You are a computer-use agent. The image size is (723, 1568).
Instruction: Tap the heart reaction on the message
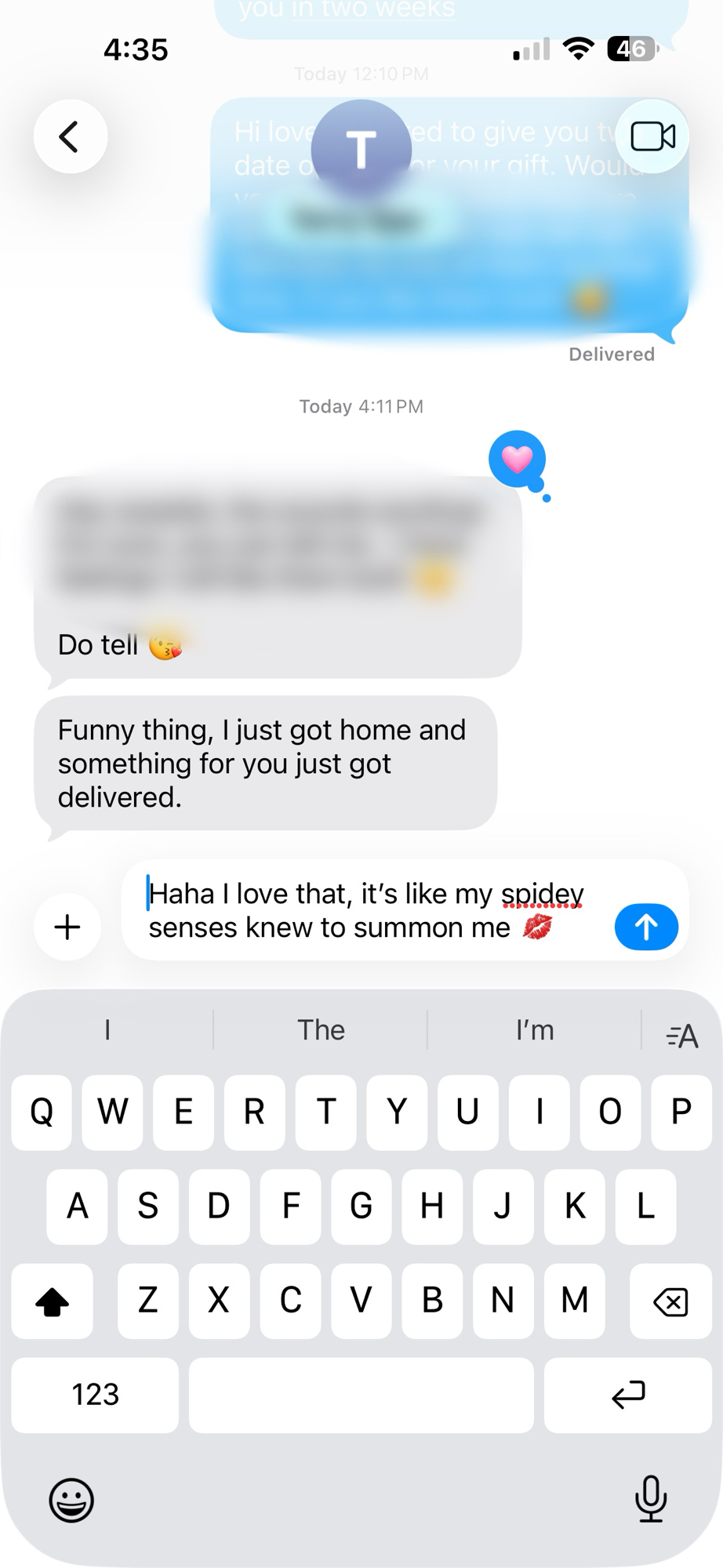(x=517, y=459)
